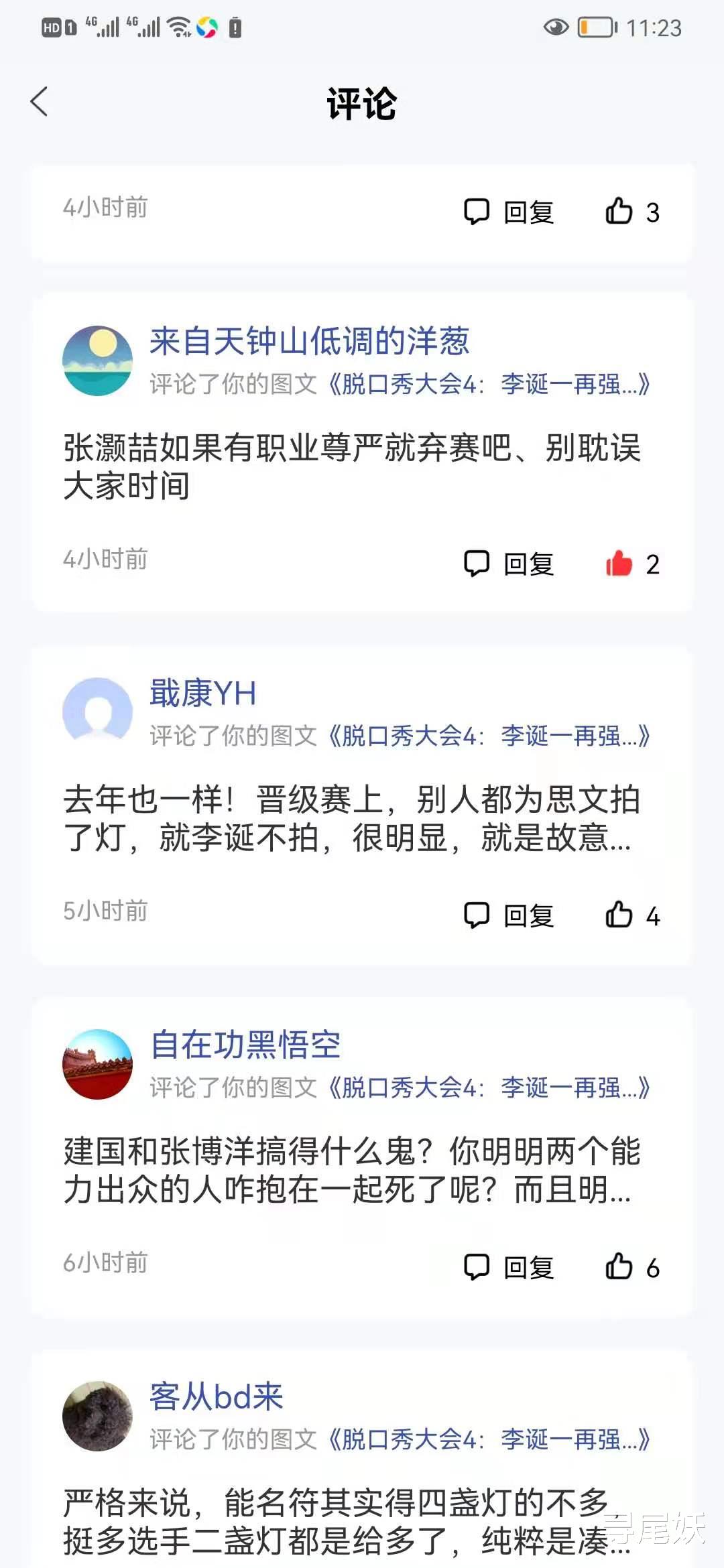Tap the thumbs-up icon showing 6 likes

click(620, 1266)
